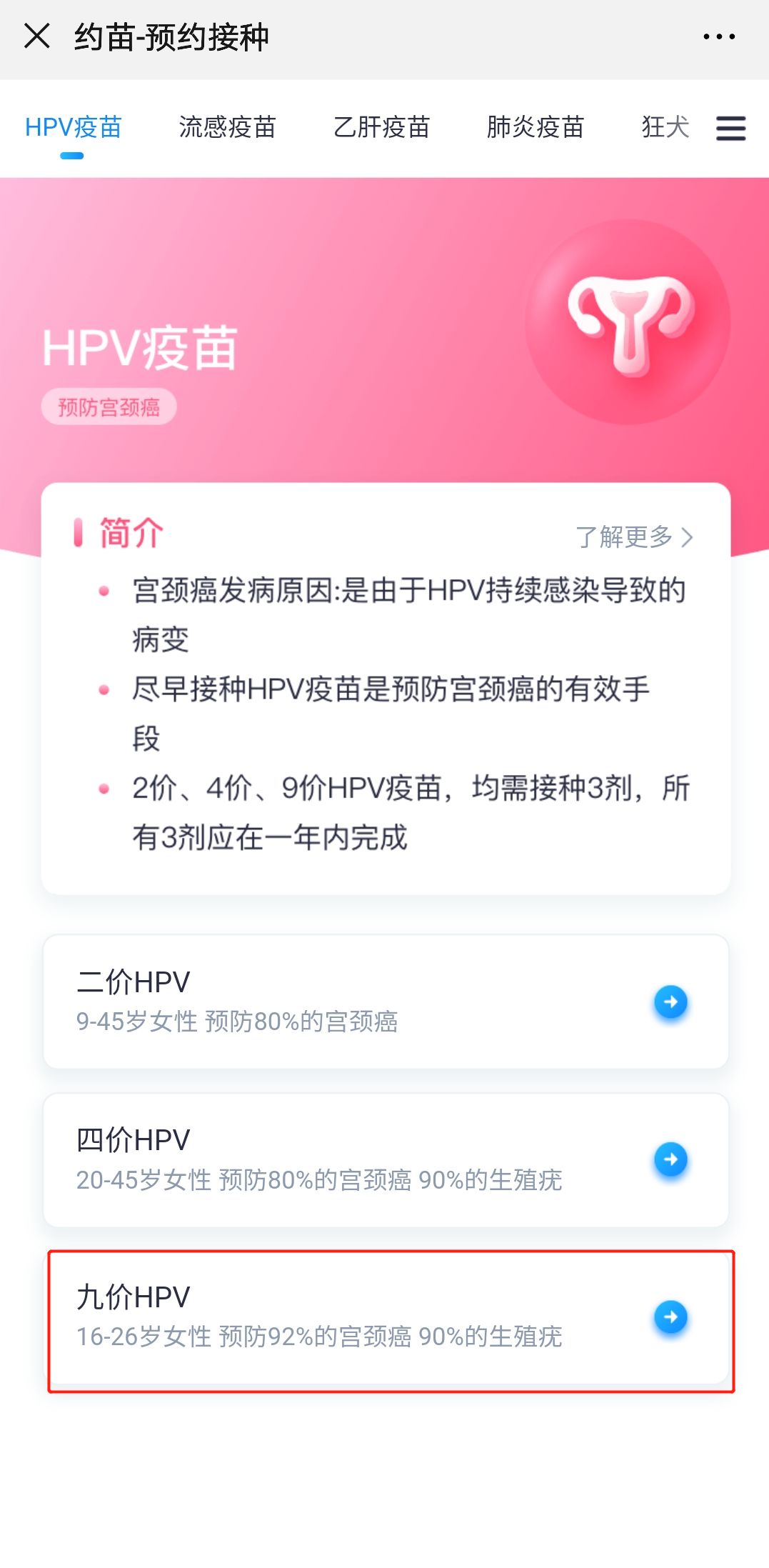Screen dimensions: 769x1568
Task: Open the three-dot overflow menu
Action: click(718, 36)
